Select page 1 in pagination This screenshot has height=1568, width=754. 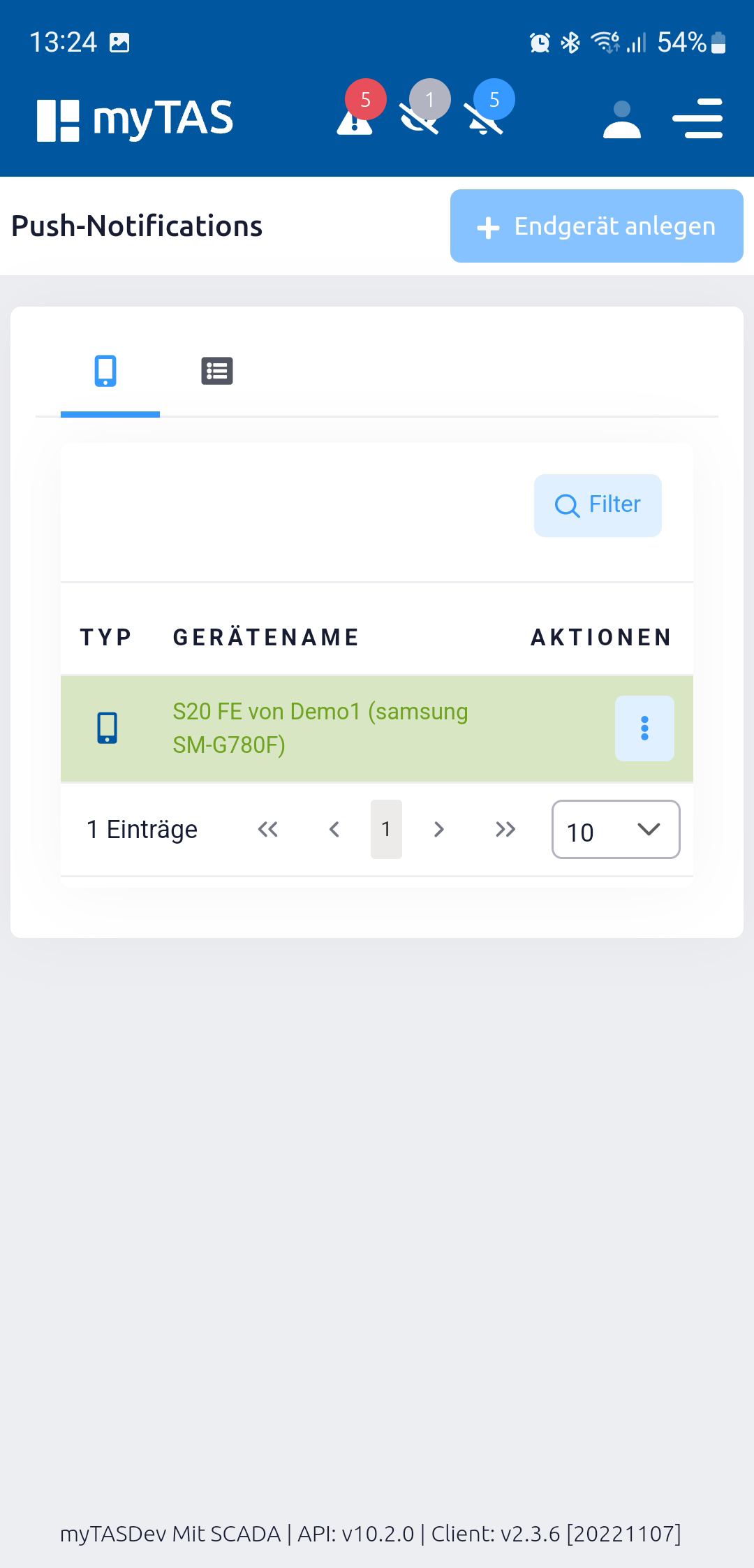pos(386,829)
